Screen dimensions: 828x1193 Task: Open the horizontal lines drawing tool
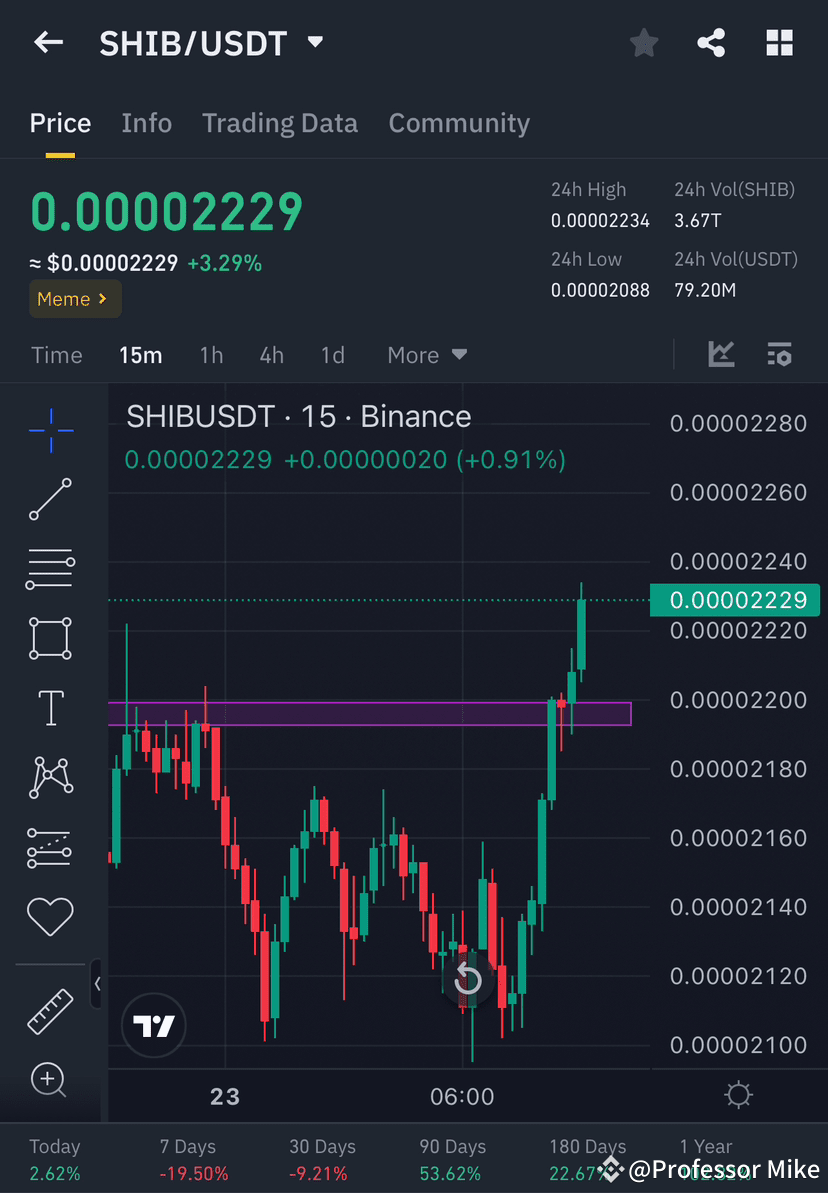50,569
